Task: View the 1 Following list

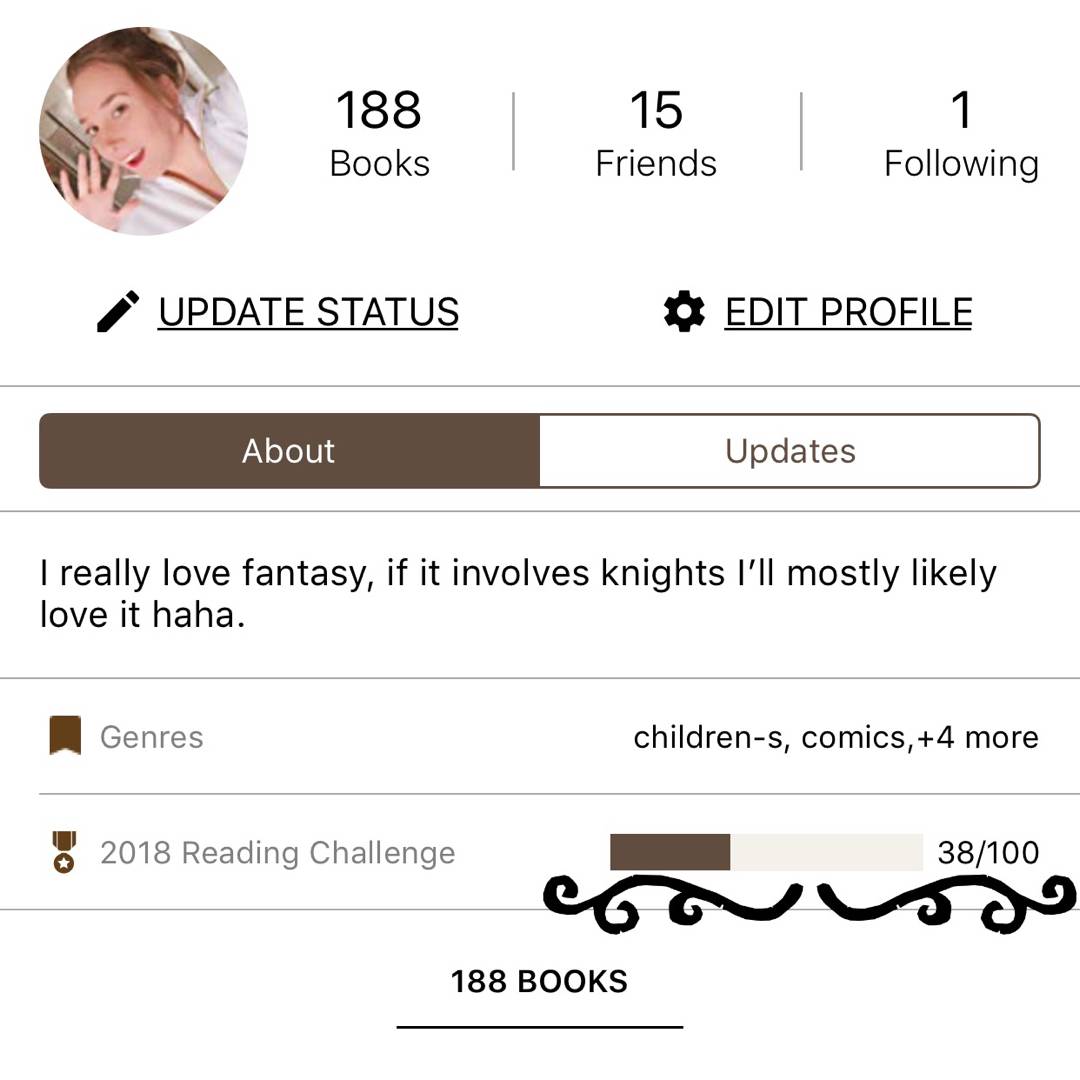Action: (960, 135)
